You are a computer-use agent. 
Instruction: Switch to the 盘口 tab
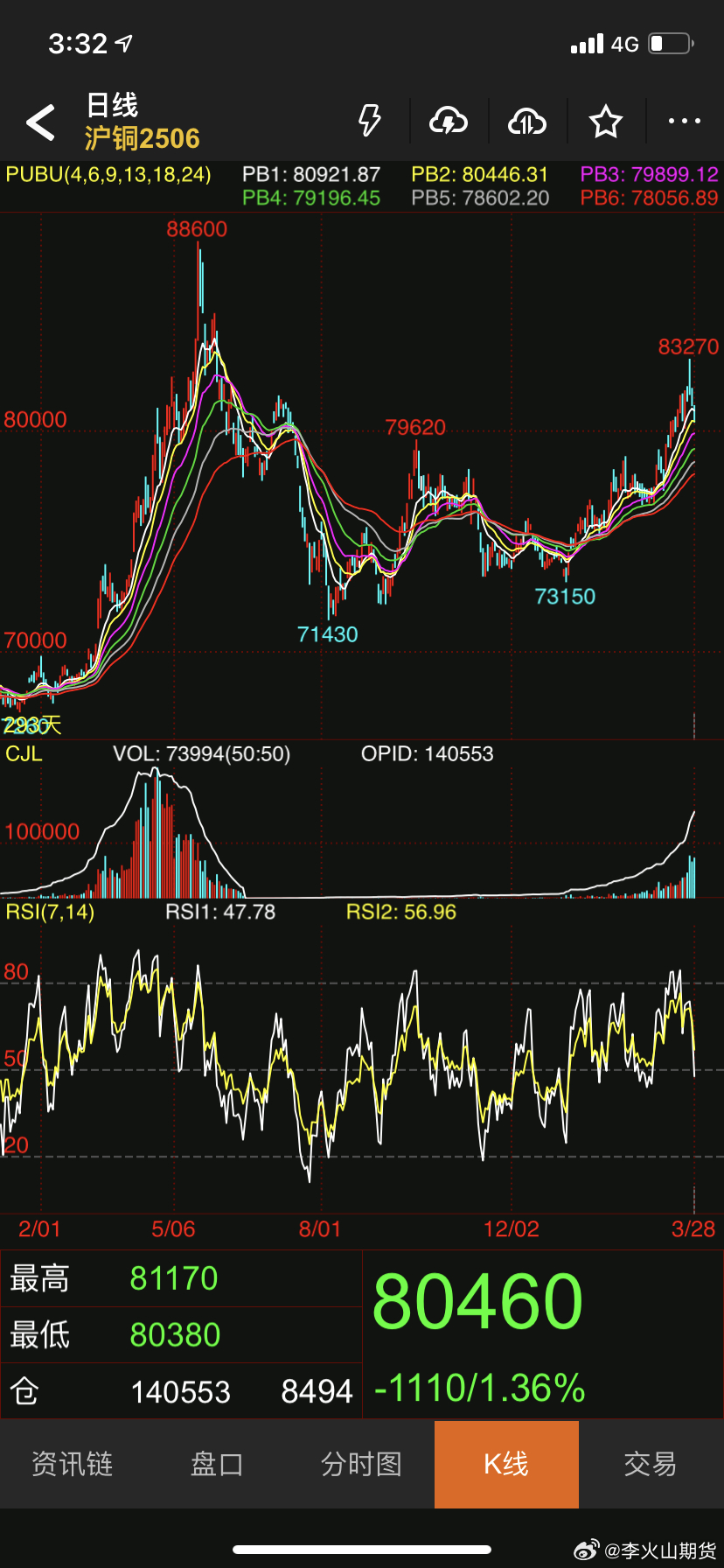click(217, 1464)
